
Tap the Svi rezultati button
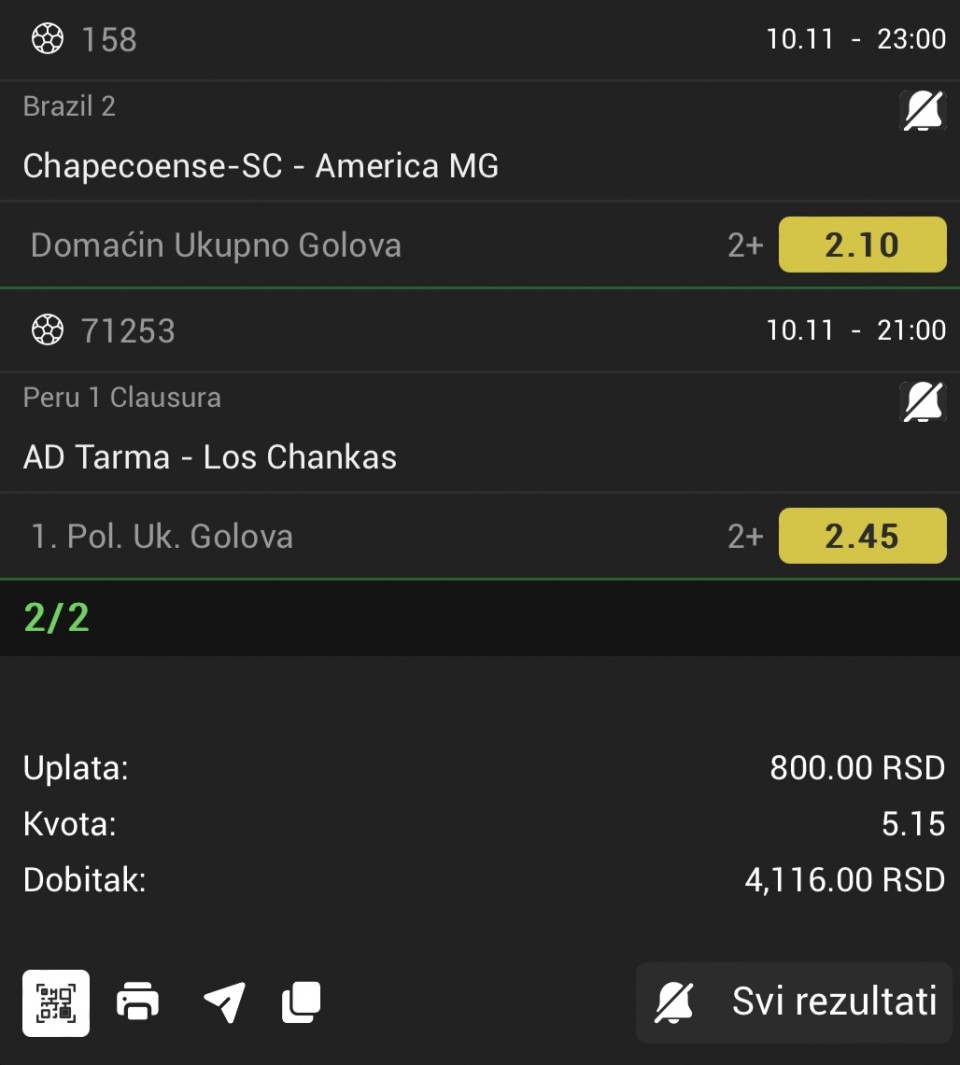(x=795, y=1002)
